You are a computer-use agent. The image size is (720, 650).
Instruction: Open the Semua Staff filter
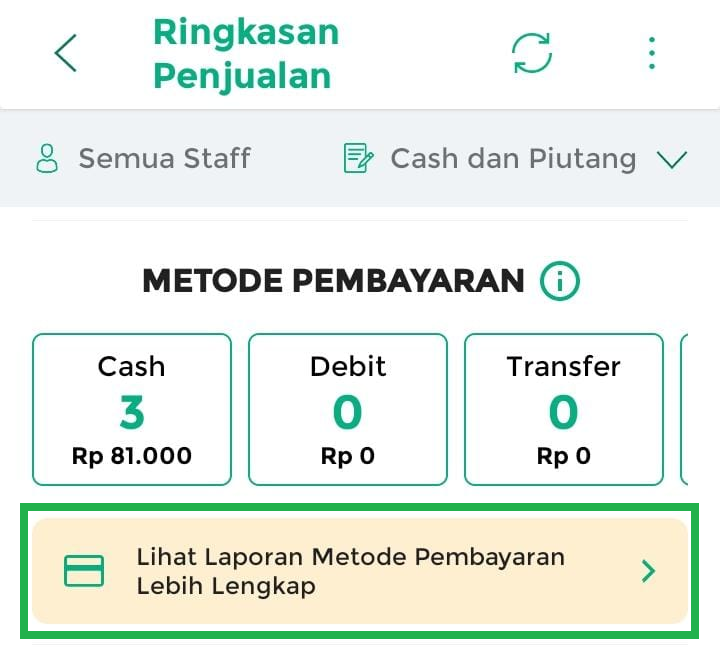tap(143, 158)
